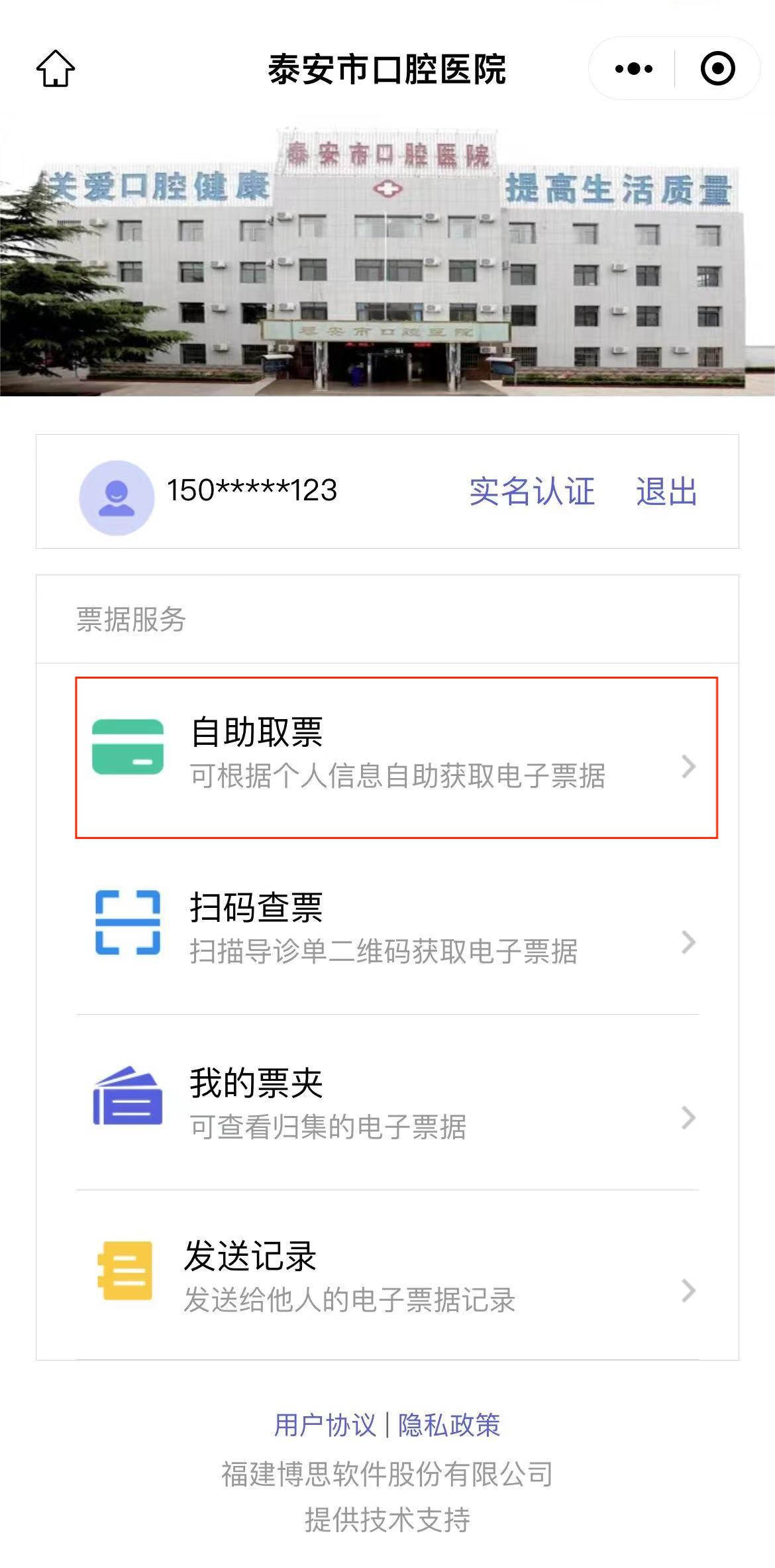Go to the mini program home page
Viewport: 775px width, 1568px height.
pos(56,69)
